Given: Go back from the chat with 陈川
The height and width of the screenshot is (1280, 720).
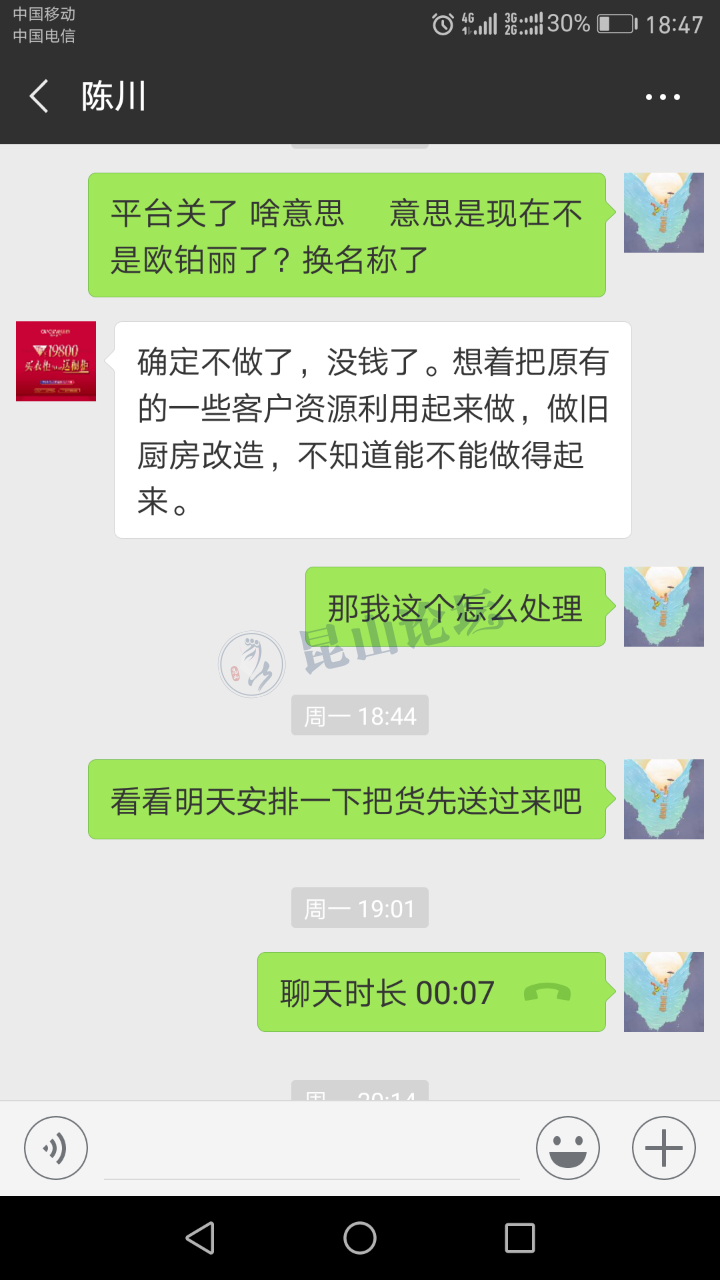Looking at the screenshot, I should [x=39, y=97].
